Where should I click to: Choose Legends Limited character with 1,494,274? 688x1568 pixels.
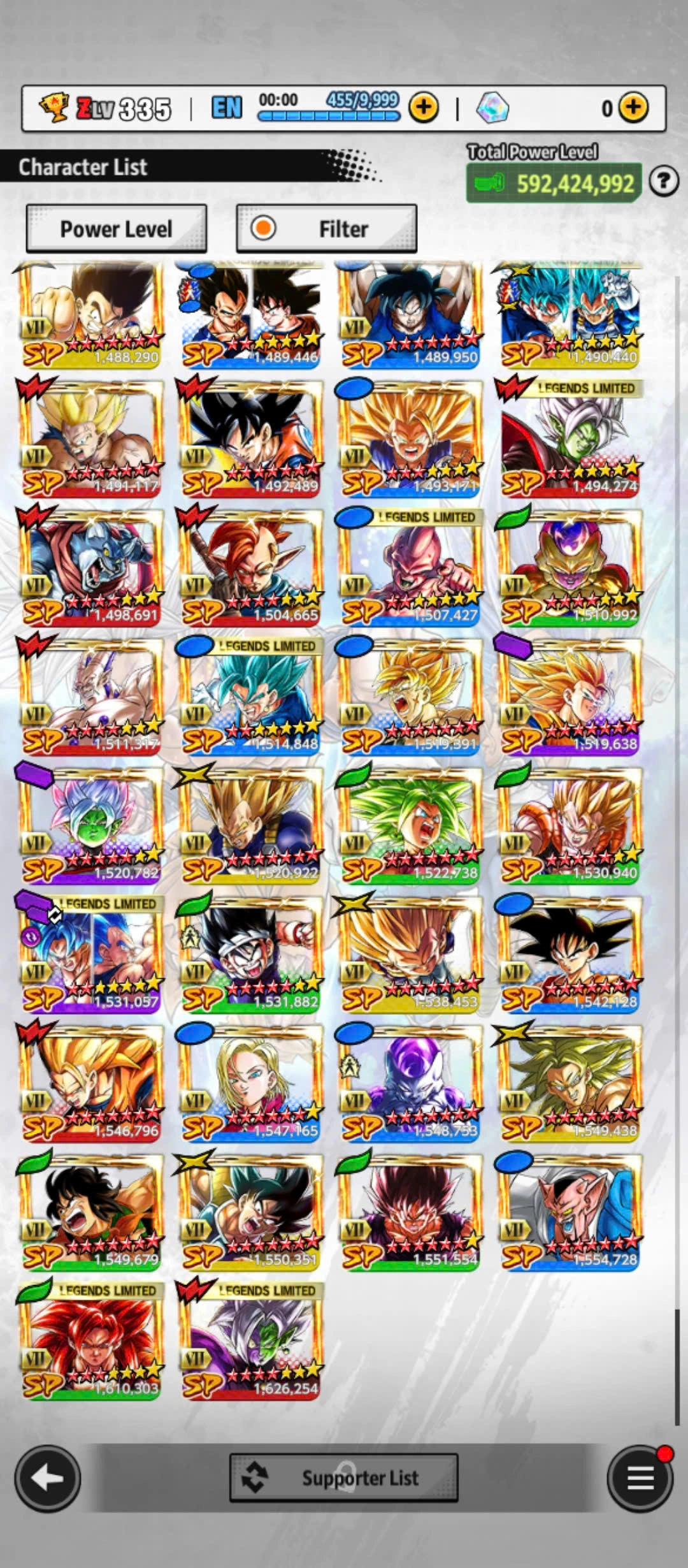point(569,439)
